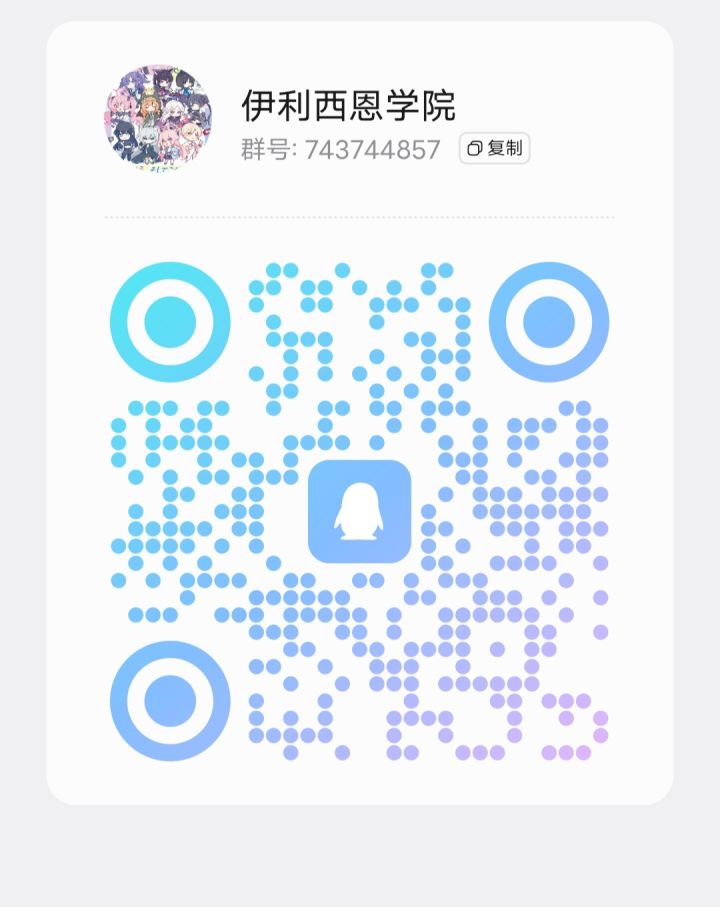
Task: Tap the 复制 button to copy the group number
Action: point(495,150)
